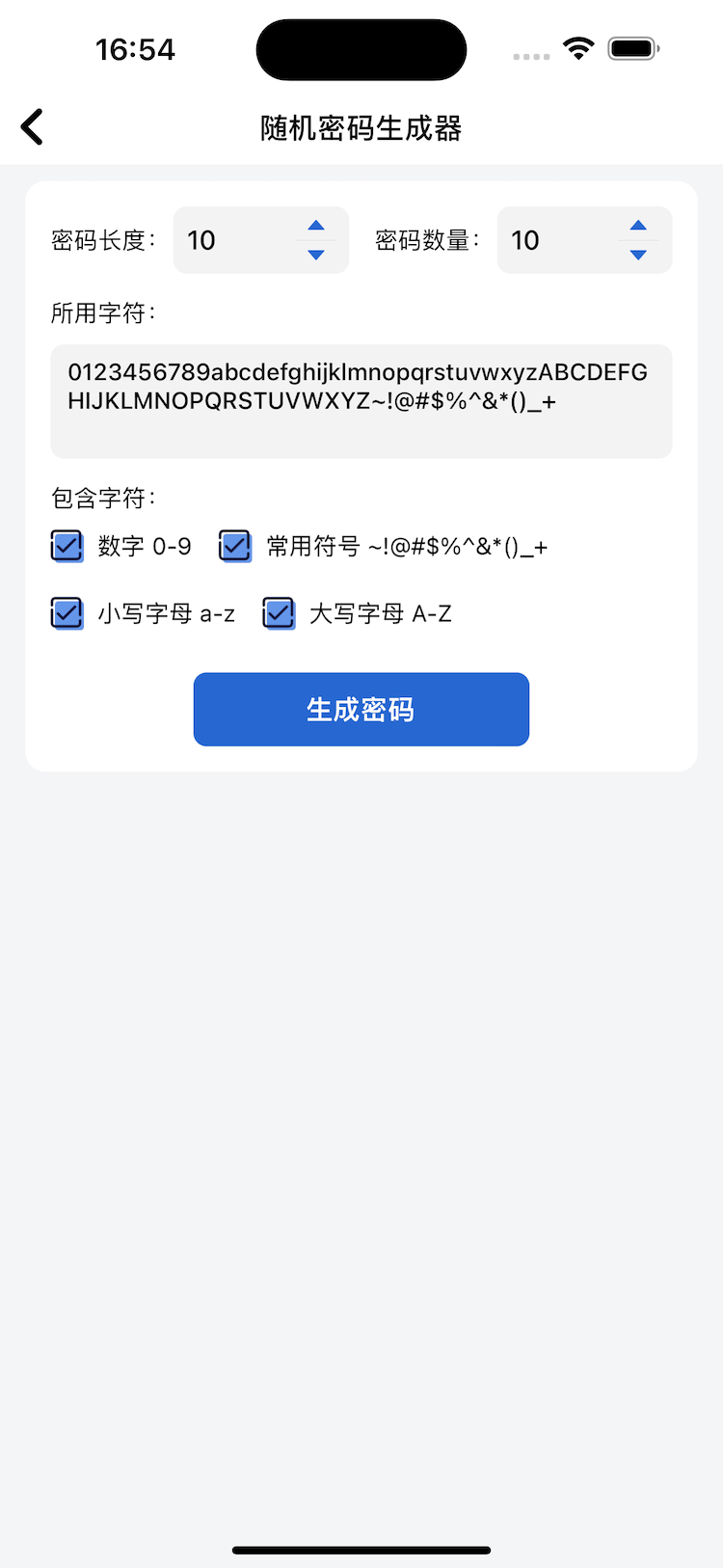Uncheck the 常用符号 checkbox
Viewport: 723px width, 1568px height.
click(235, 546)
